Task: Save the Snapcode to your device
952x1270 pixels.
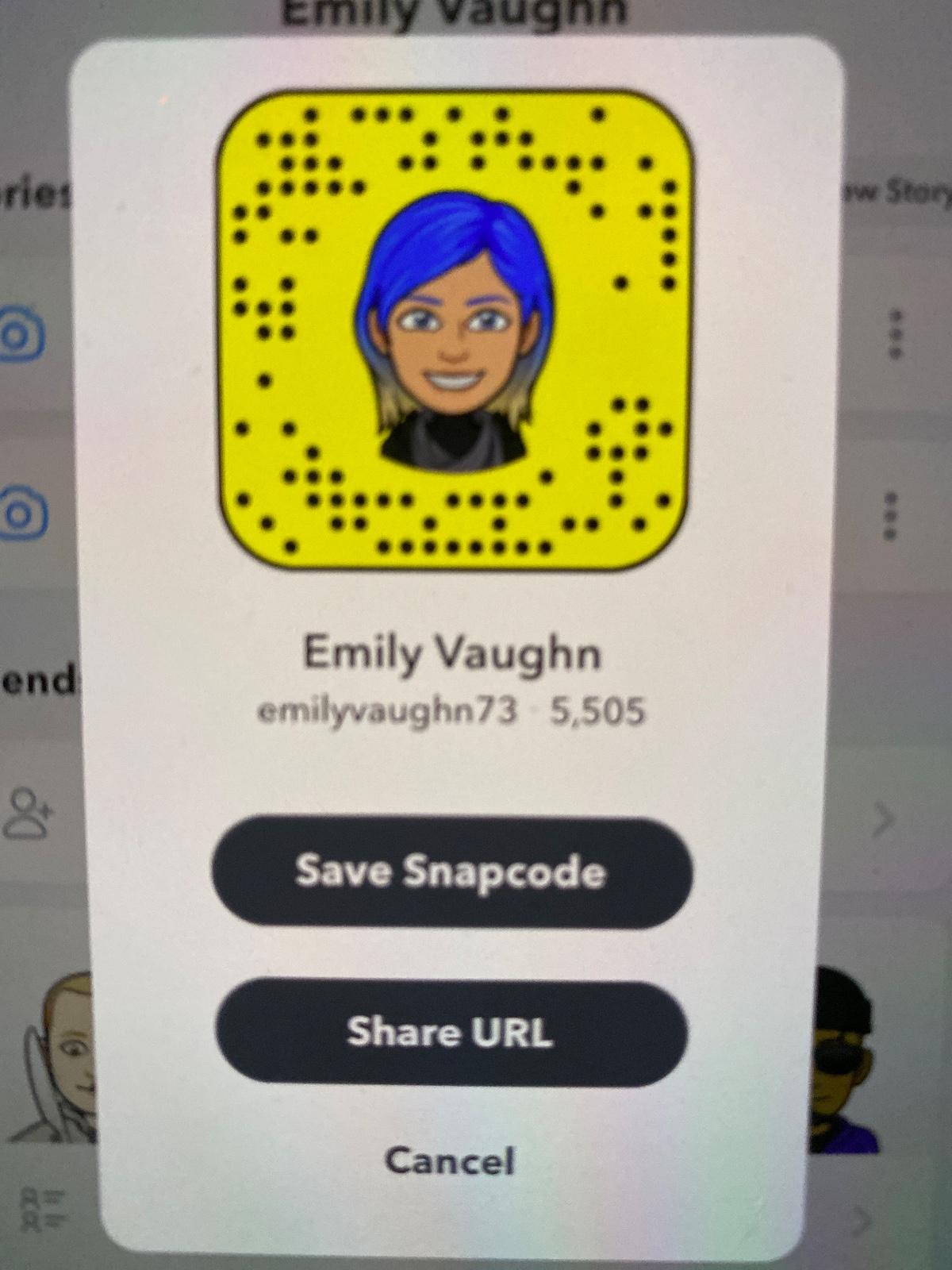Action: 451,872
